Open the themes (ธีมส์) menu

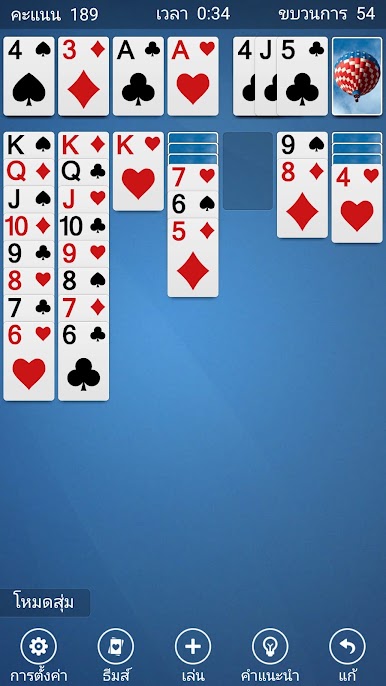(x=116, y=654)
